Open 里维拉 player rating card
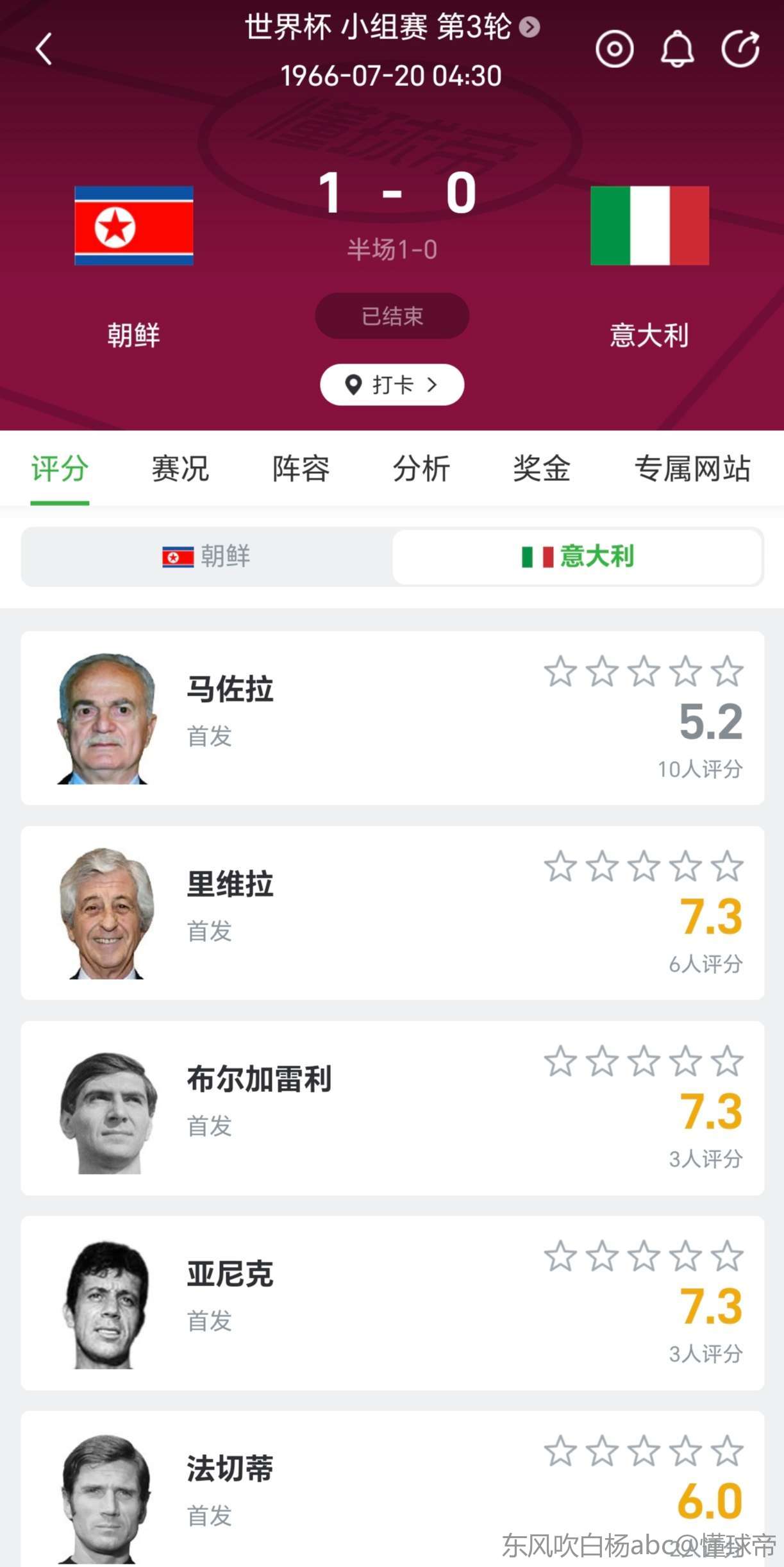This screenshot has height=1567, width=784. point(392,913)
